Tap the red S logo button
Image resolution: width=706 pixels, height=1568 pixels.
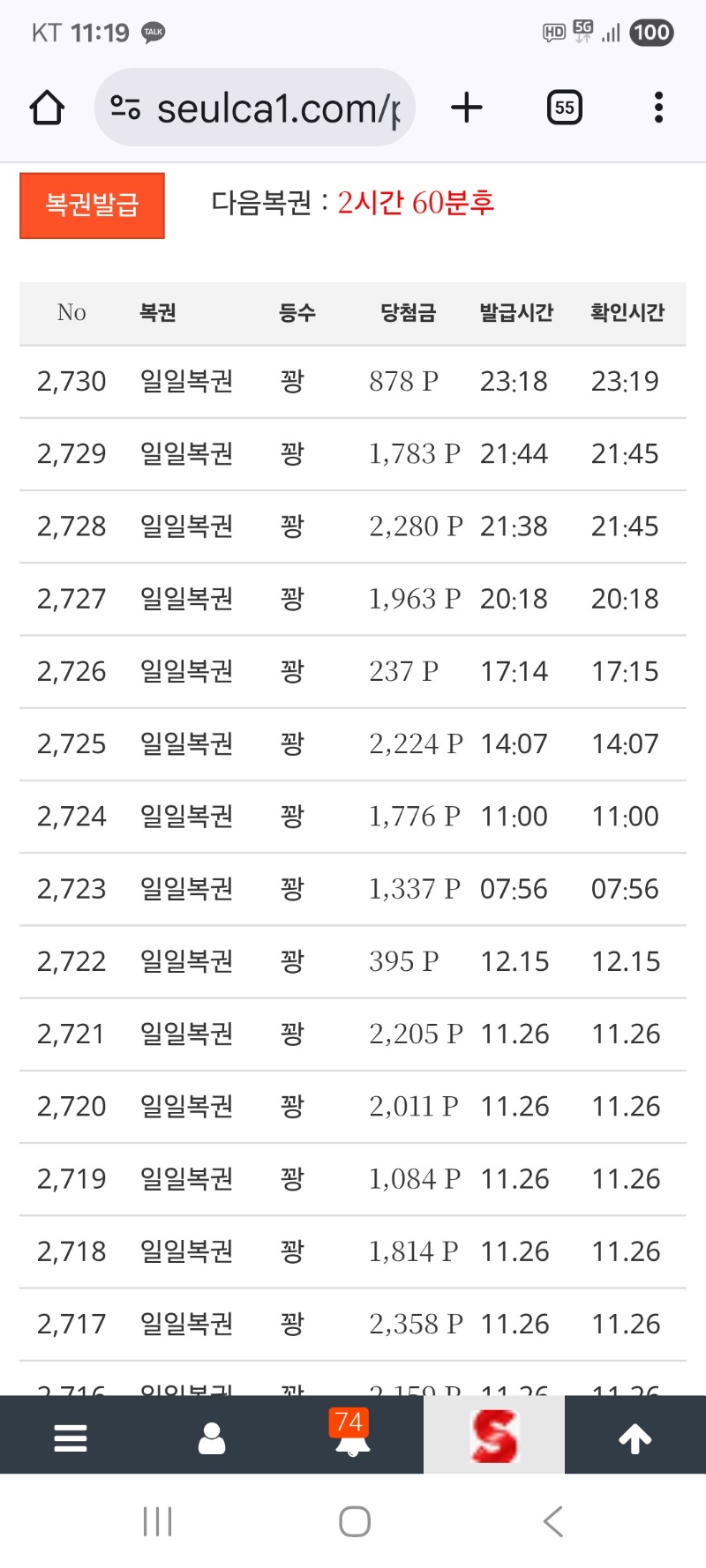coord(494,1436)
